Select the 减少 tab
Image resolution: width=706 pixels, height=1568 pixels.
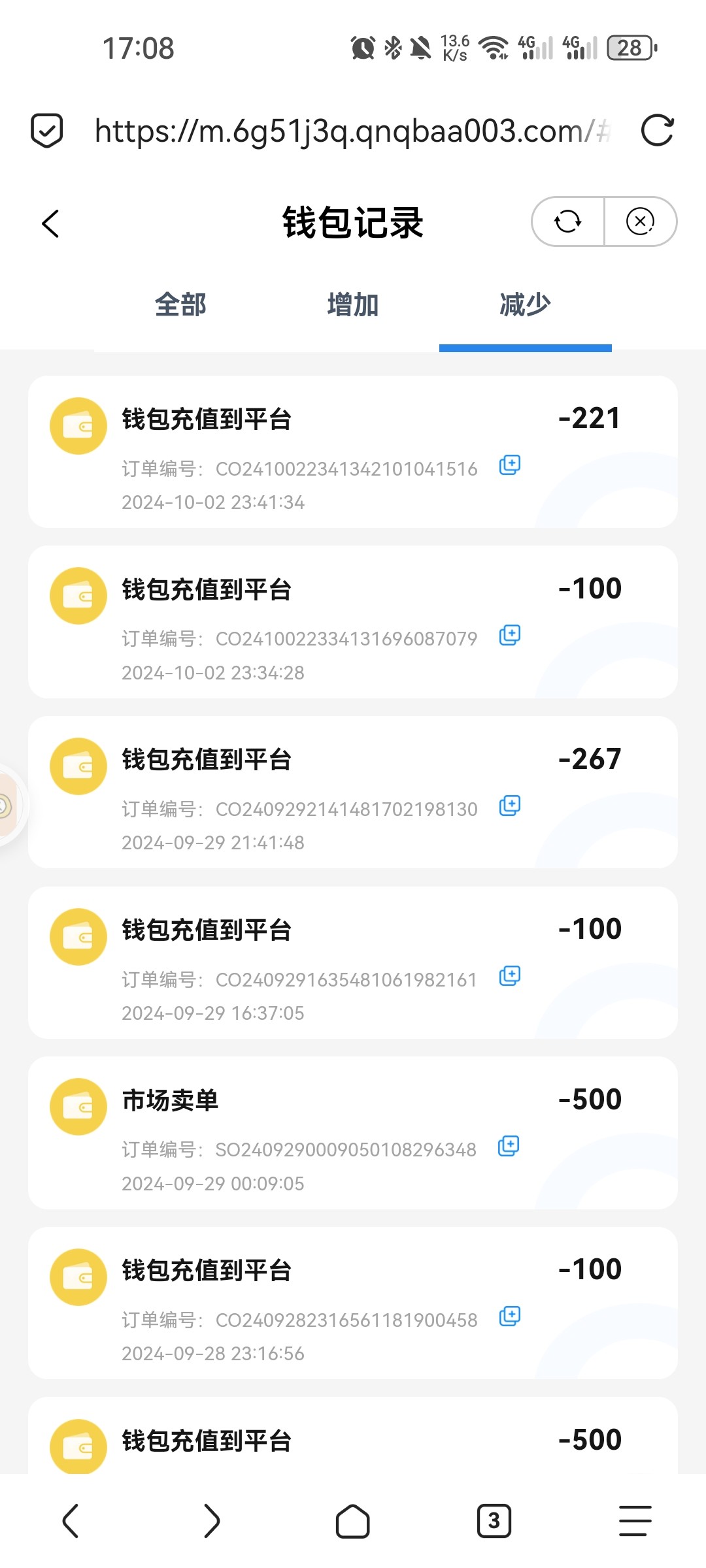tap(525, 305)
